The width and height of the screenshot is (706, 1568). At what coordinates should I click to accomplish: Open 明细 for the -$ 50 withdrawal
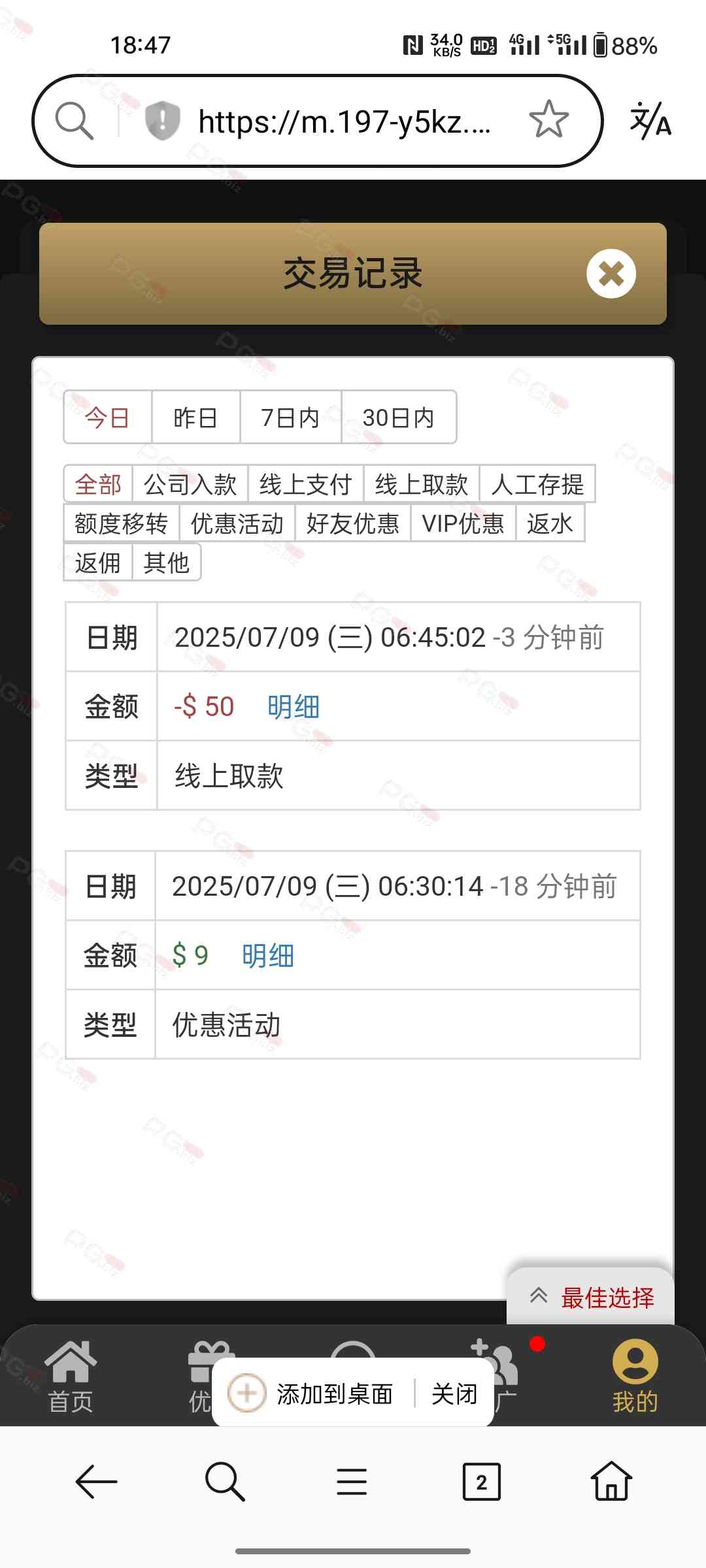(x=294, y=707)
